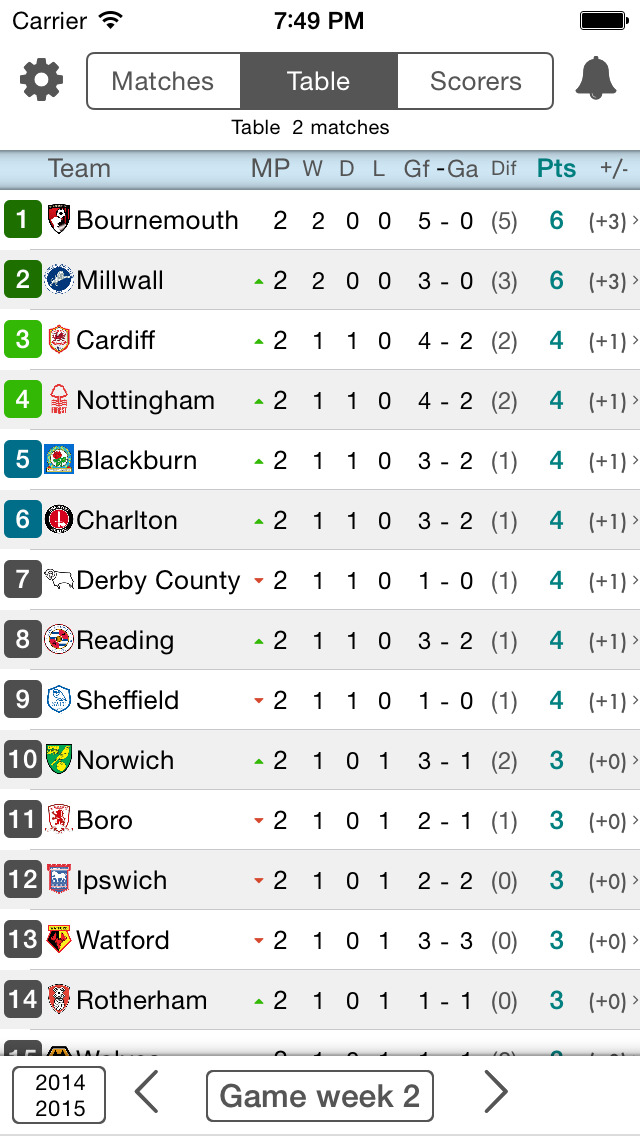Select the Norwich row
Viewport: 640px width, 1136px height.
click(x=320, y=760)
